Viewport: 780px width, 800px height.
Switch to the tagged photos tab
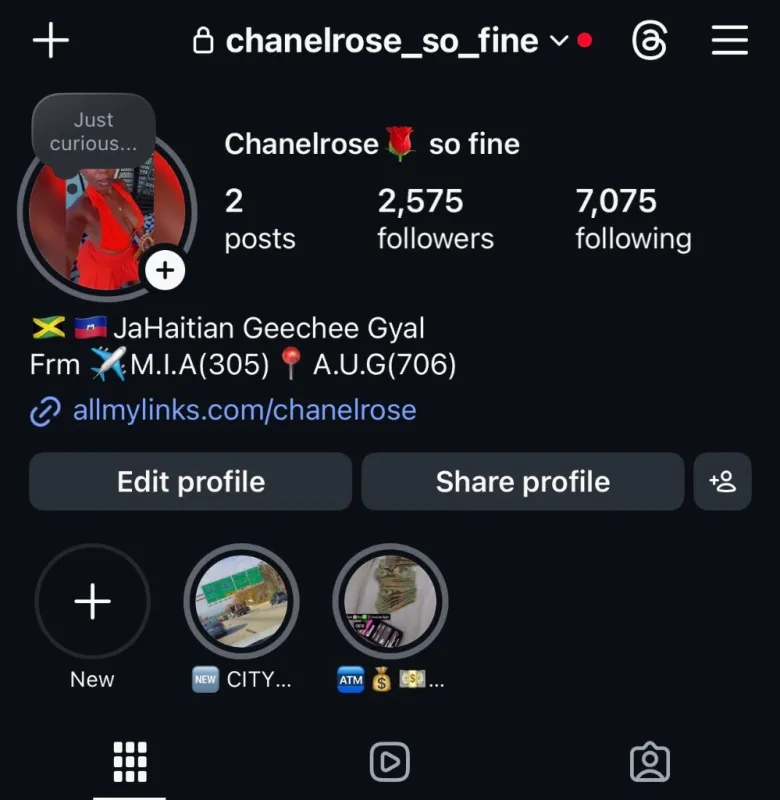(650, 762)
